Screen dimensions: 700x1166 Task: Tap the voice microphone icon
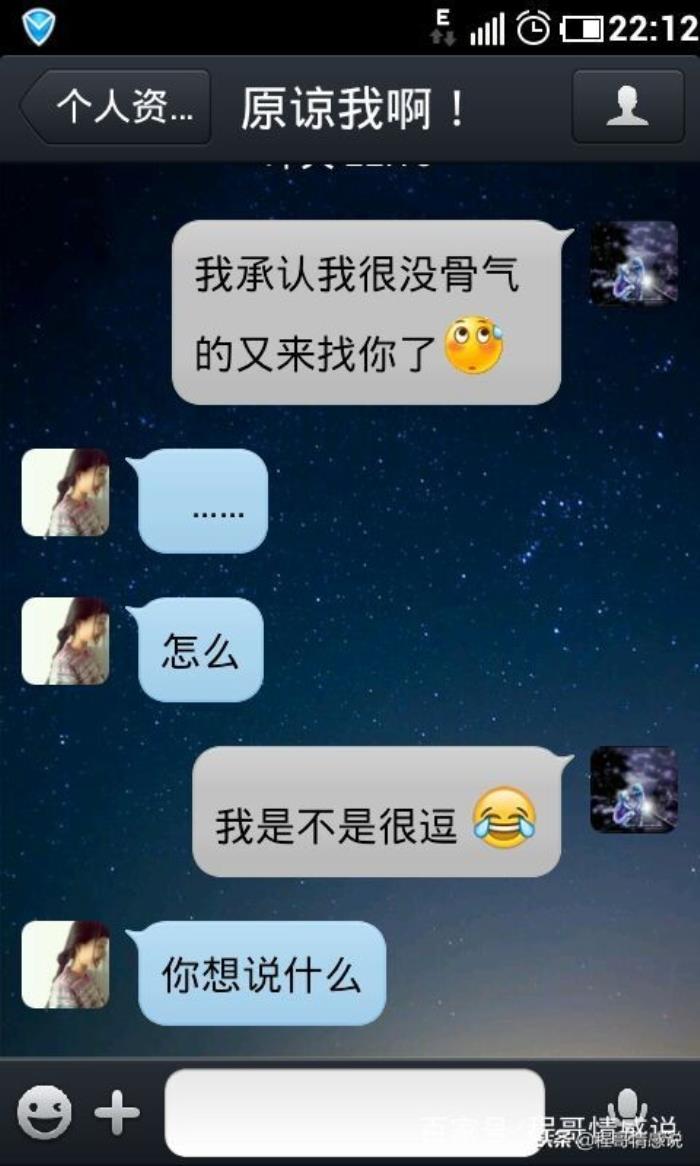(x=627, y=1108)
